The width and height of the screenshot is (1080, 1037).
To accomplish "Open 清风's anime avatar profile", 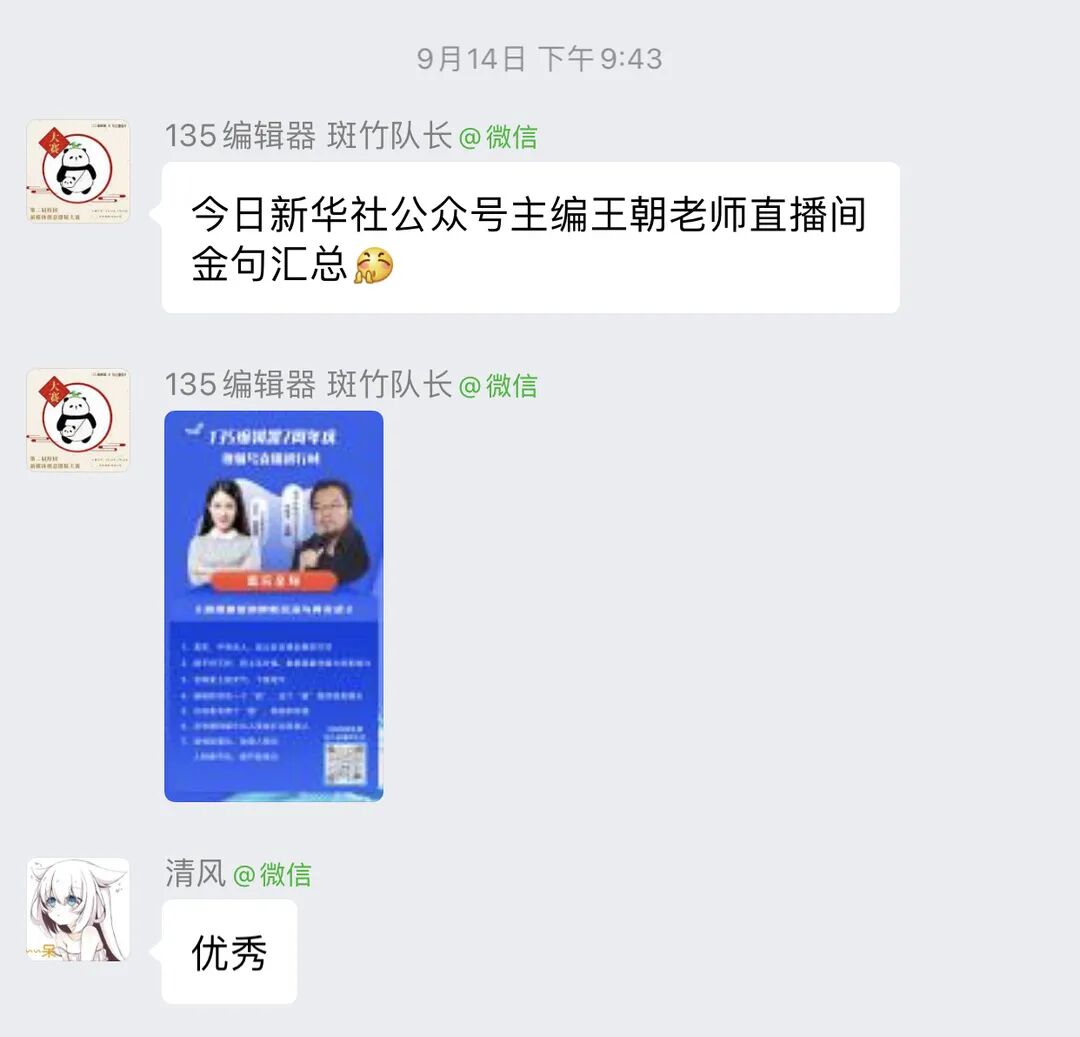I will [78, 909].
